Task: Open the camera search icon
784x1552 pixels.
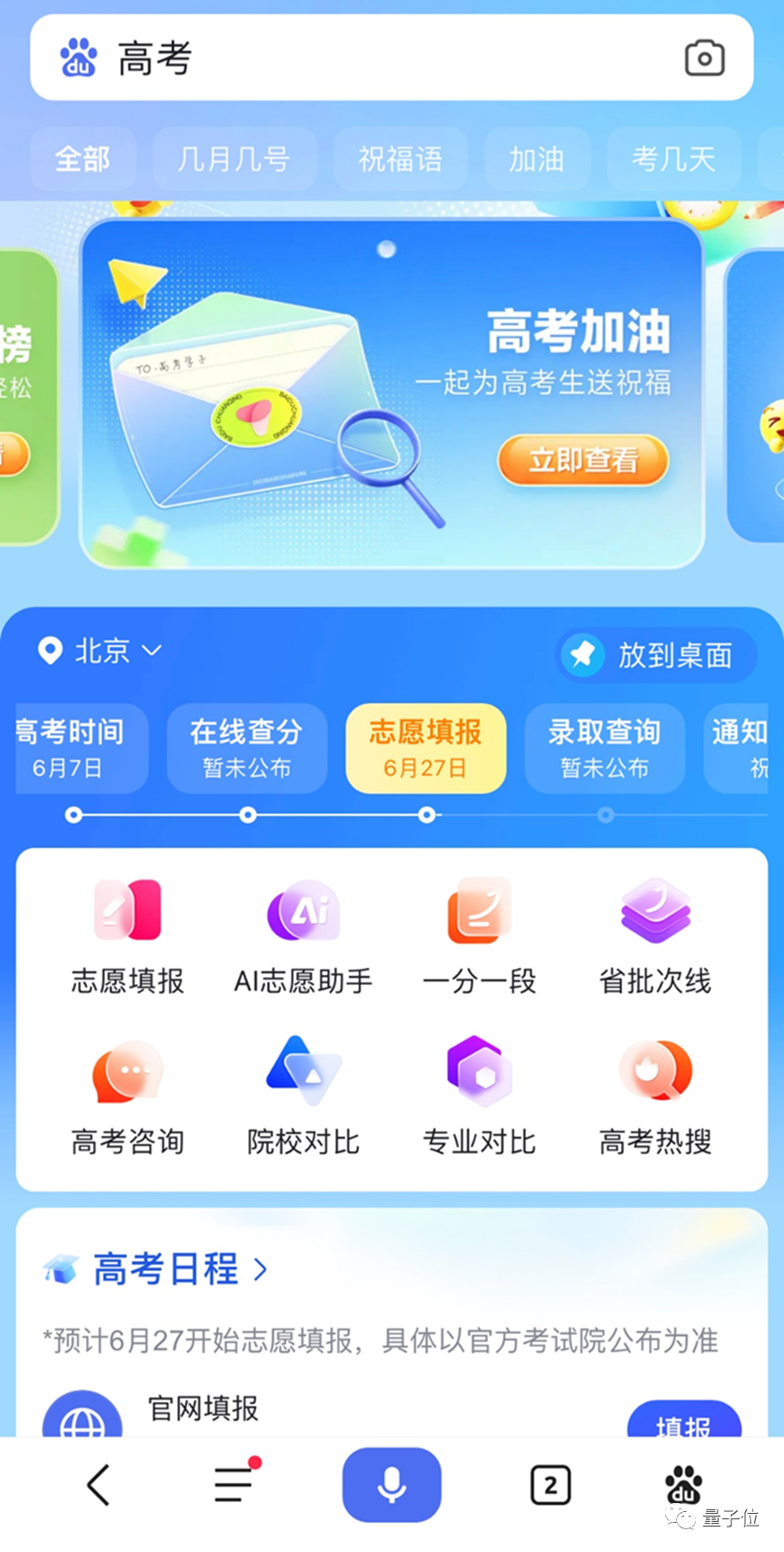Action: pos(704,58)
